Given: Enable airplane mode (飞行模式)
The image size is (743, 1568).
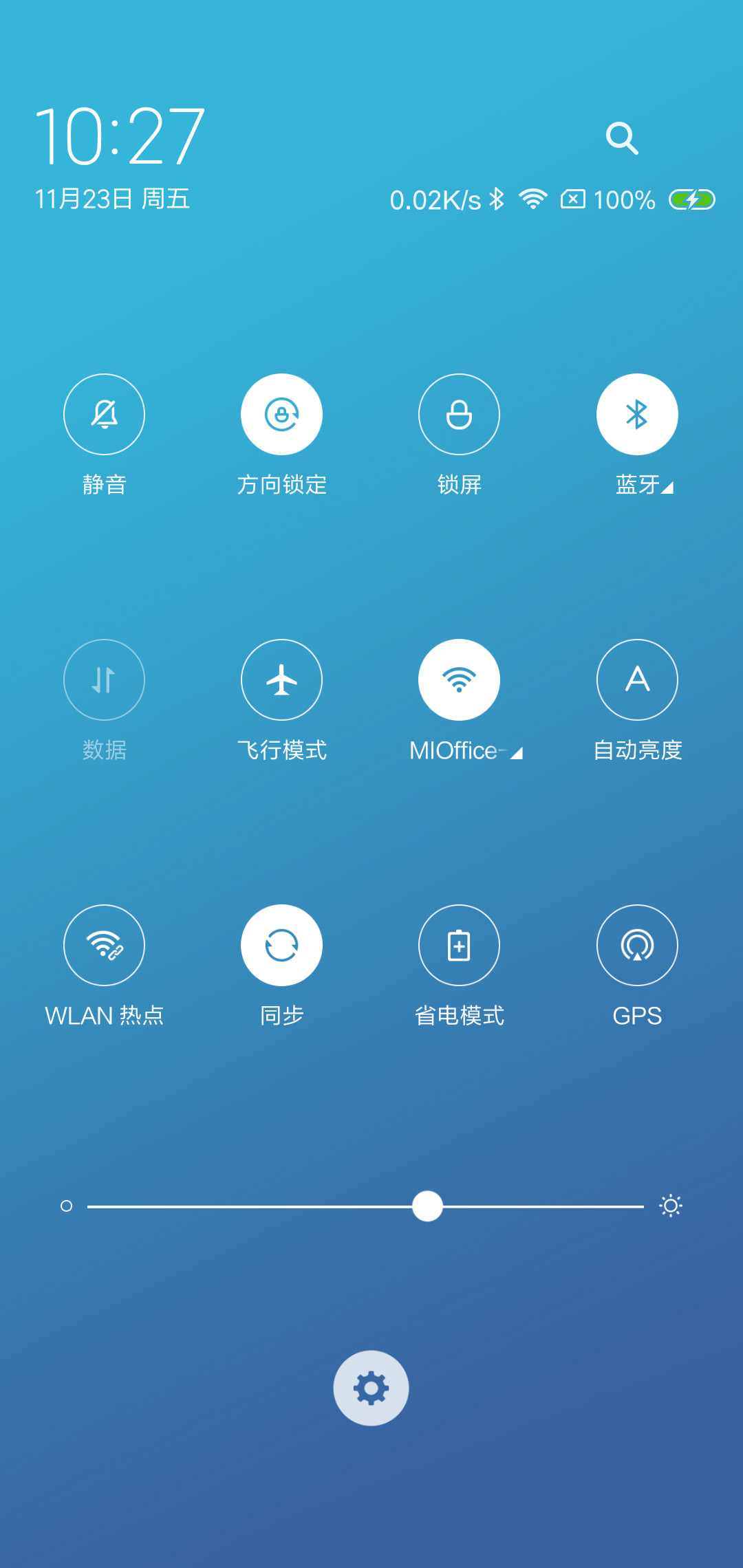Looking at the screenshot, I should [x=281, y=679].
